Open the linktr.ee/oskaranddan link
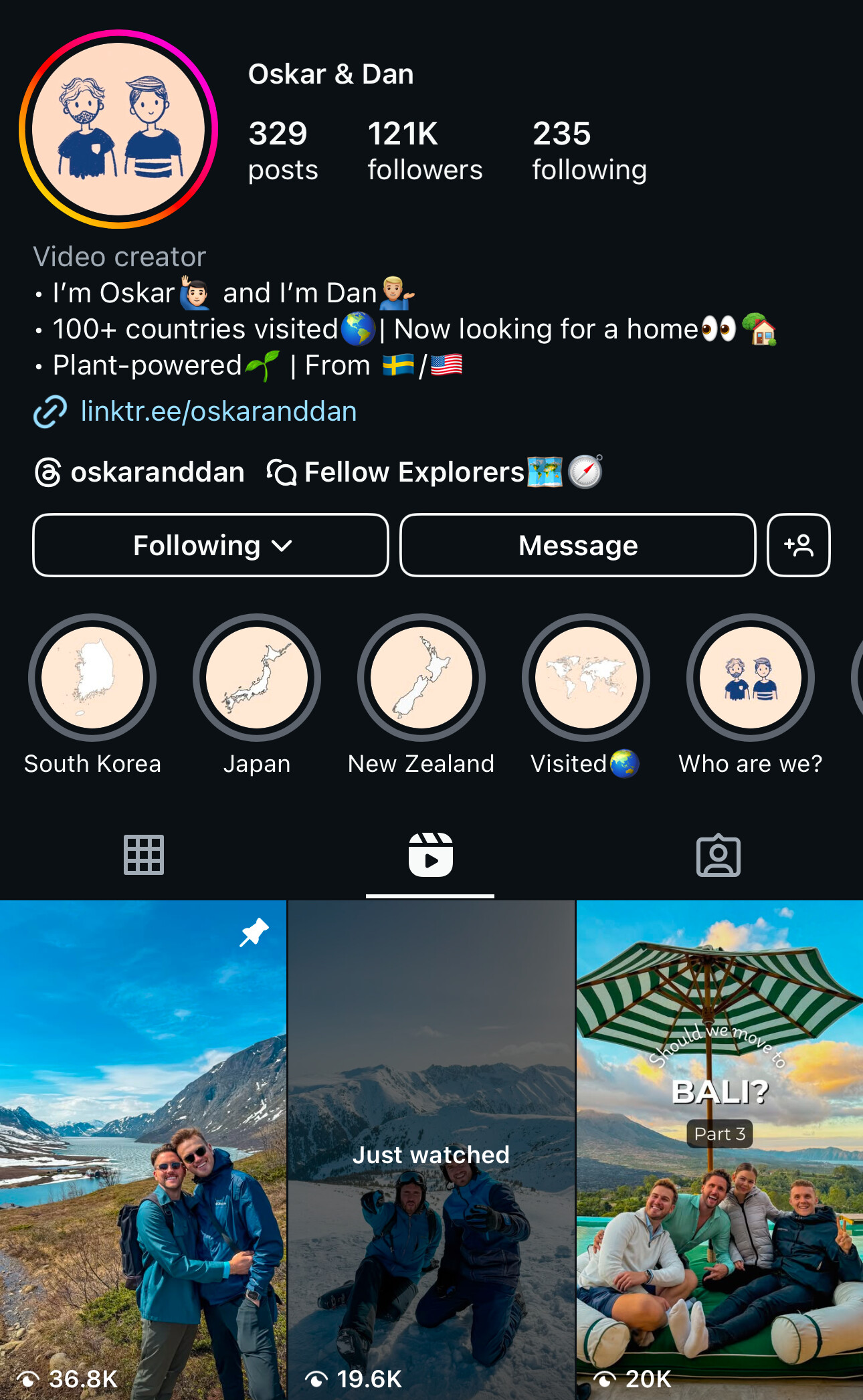The height and width of the screenshot is (1400, 863). 218,411
